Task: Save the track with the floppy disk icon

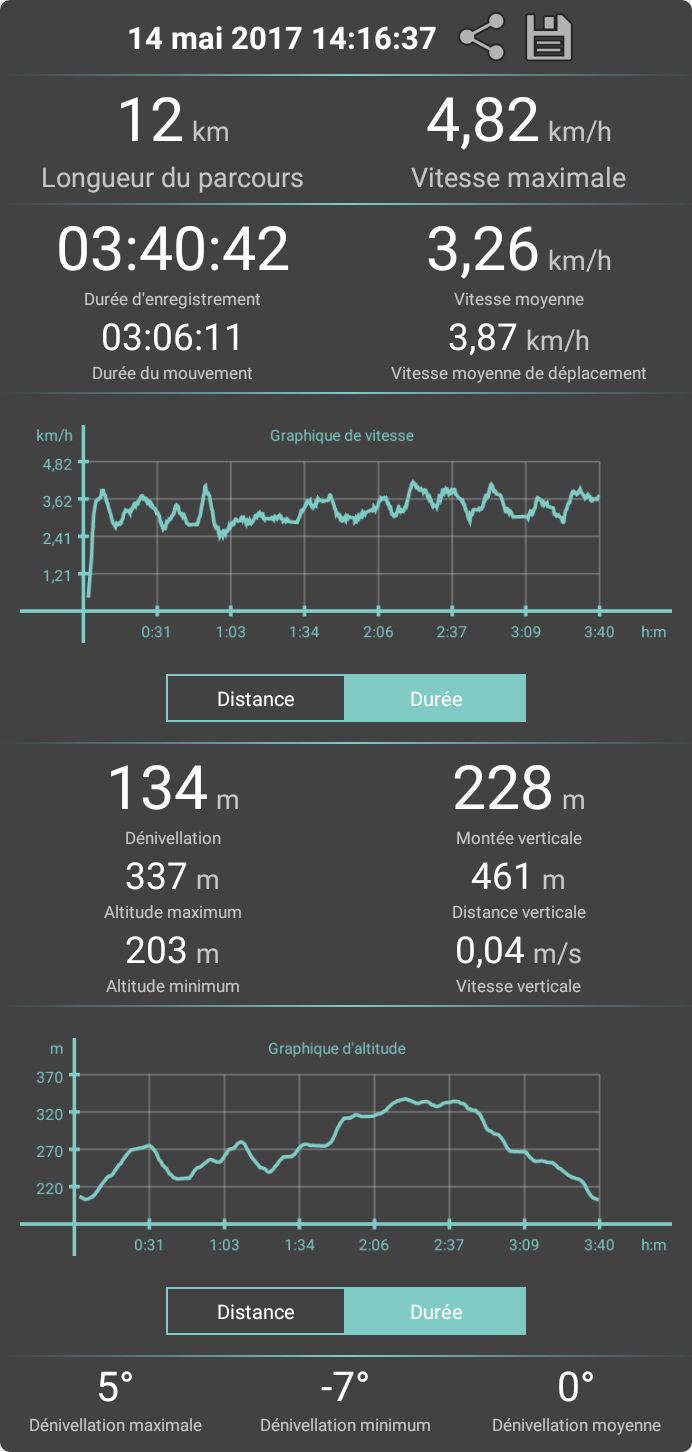Action: click(x=548, y=39)
